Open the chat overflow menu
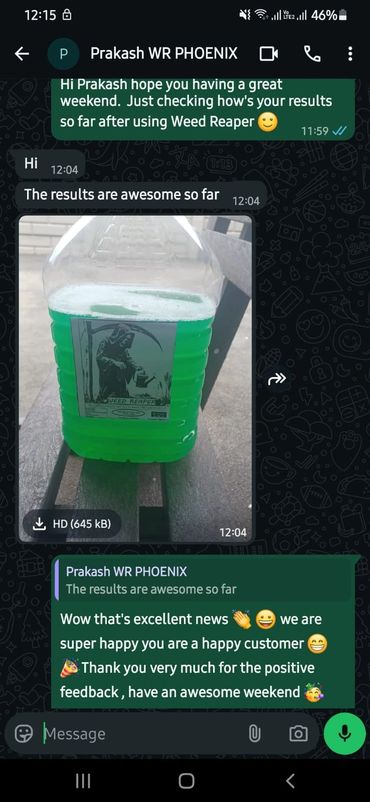 350,54
